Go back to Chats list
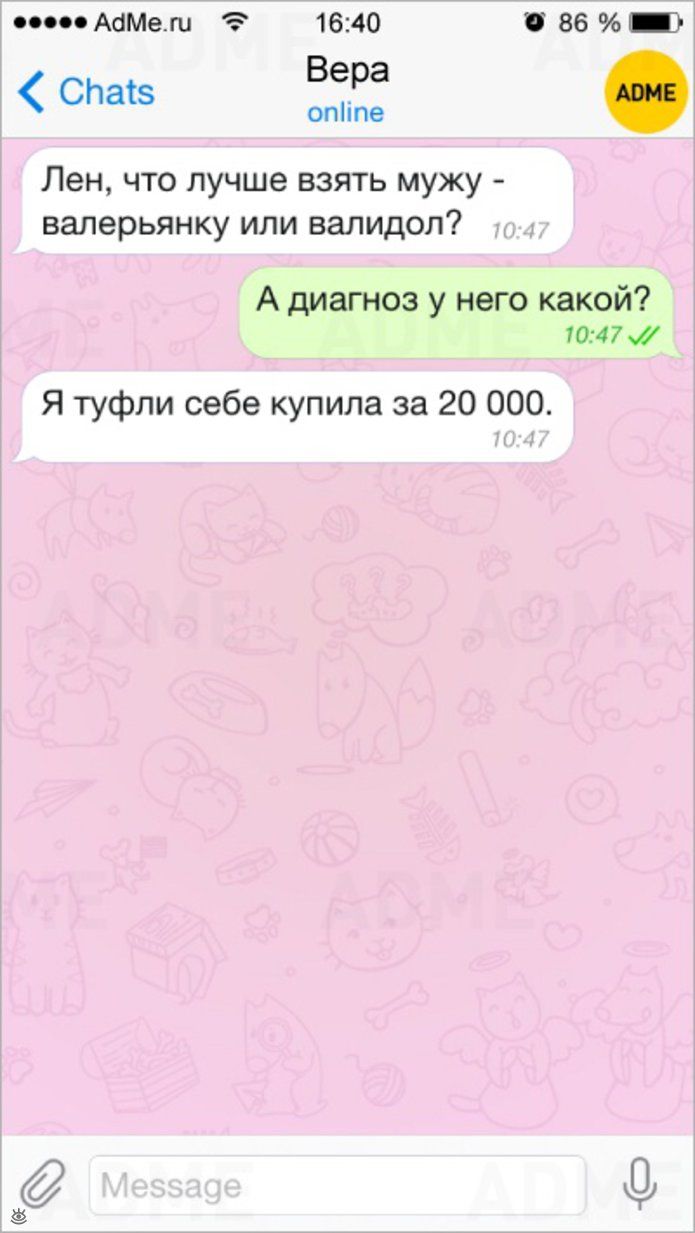The width and height of the screenshot is (695, 1233). click(87, 92)
